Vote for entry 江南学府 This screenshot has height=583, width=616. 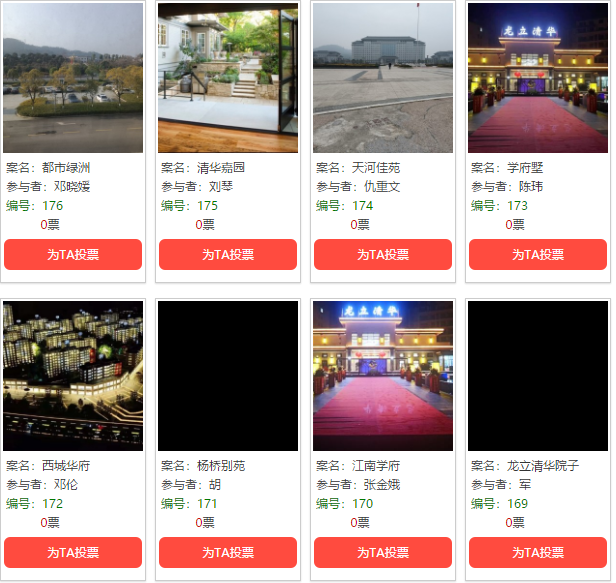tap(383, 553)
